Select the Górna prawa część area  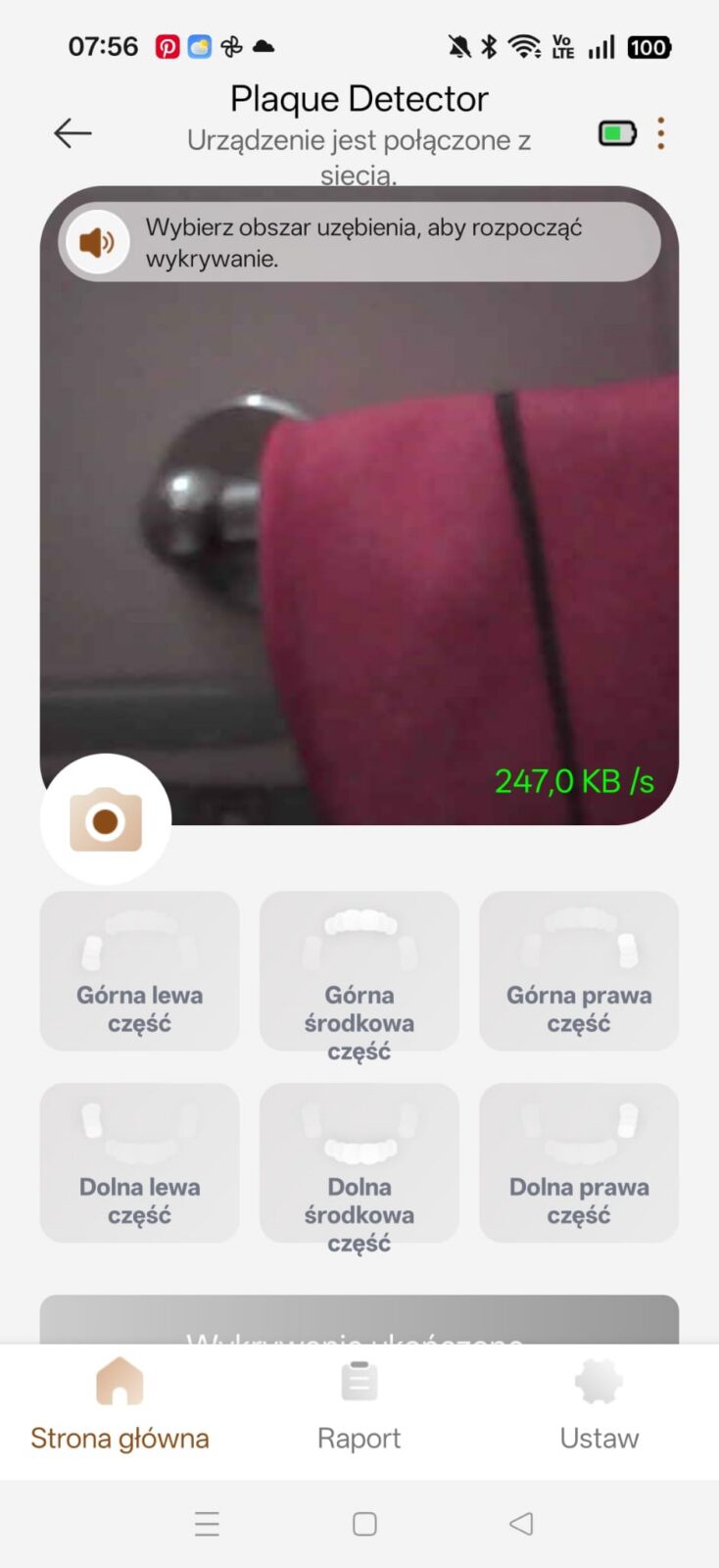click(x=579, y=971)
